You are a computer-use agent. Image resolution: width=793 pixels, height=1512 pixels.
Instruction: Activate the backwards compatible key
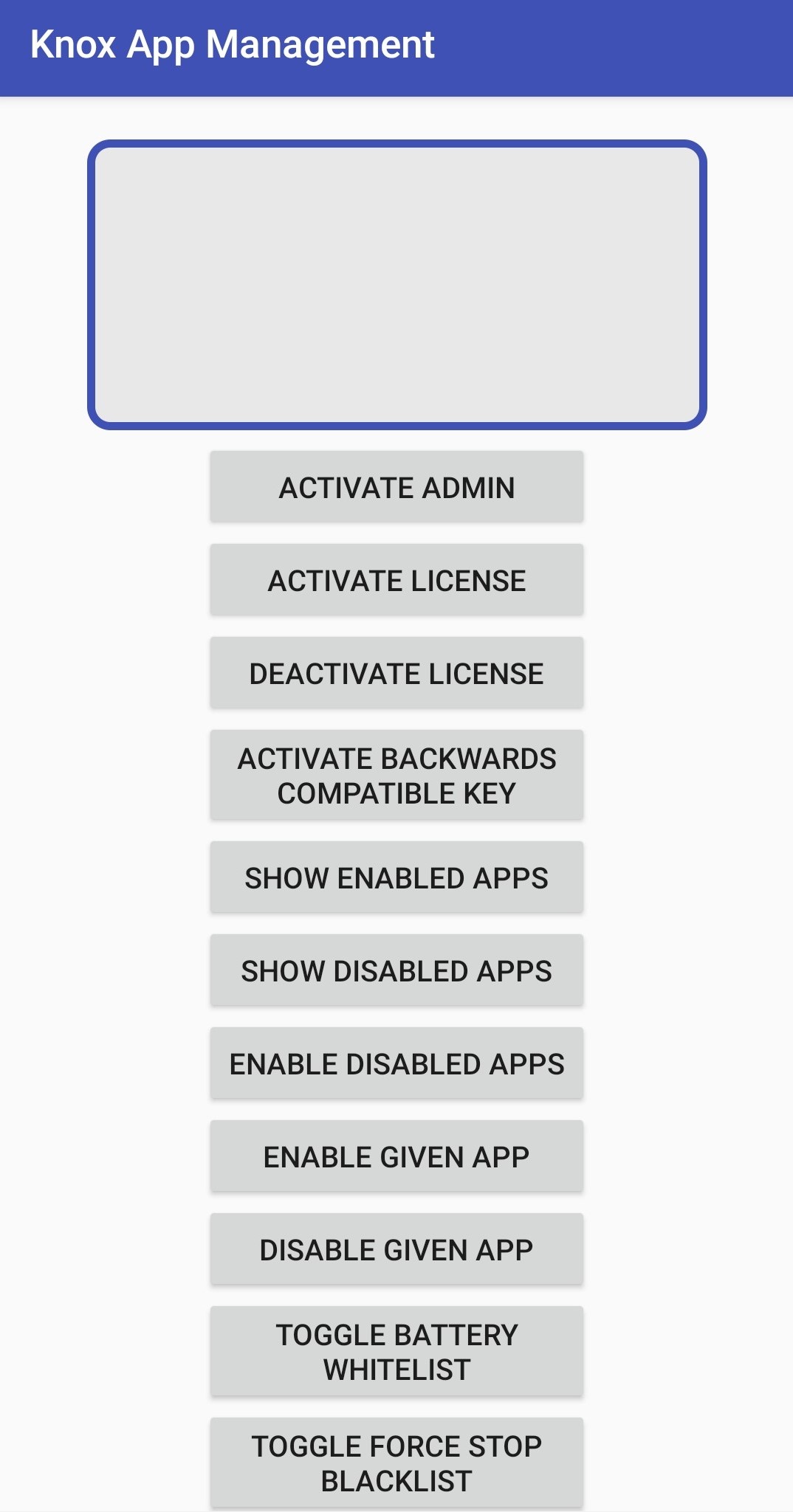pyautogui.click(x=396, y=775)
